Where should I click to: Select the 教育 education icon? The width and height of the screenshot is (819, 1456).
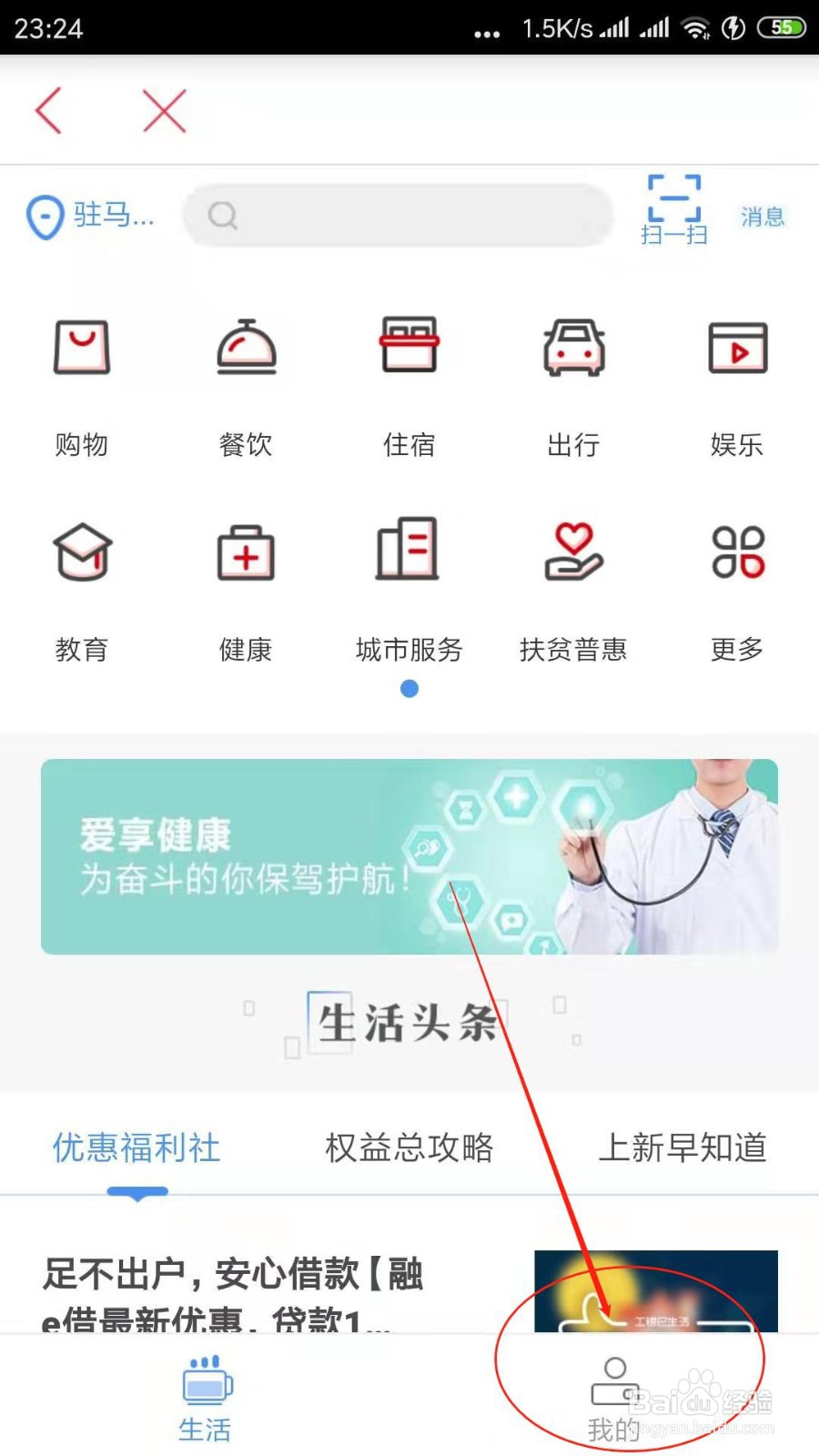(81, 587)
